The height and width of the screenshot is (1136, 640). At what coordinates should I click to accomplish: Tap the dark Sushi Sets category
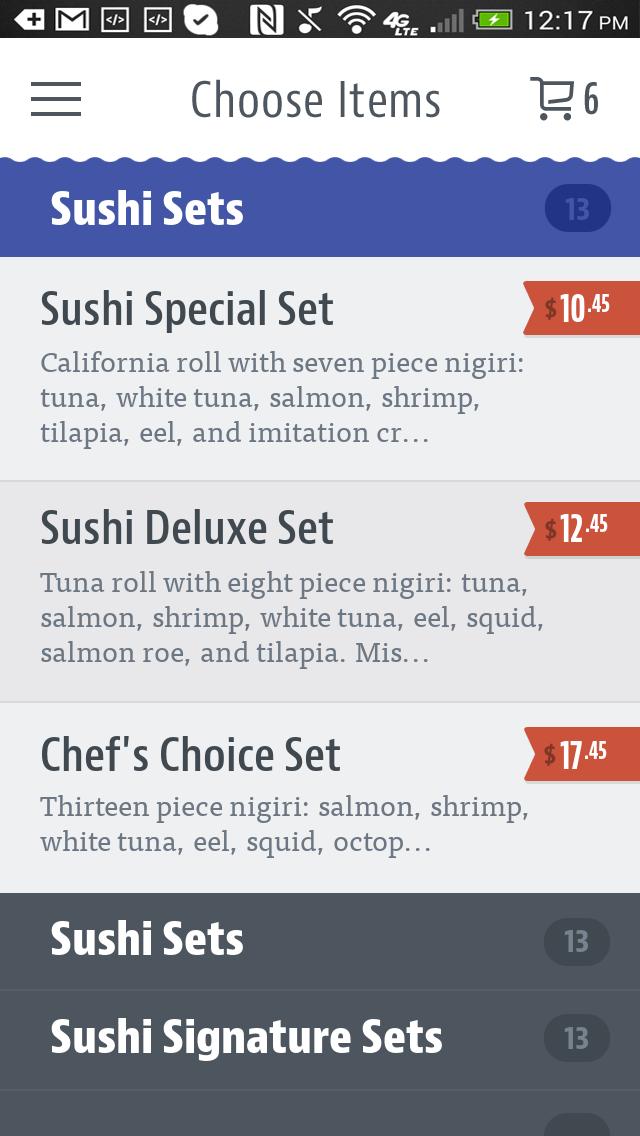point(320,941)
